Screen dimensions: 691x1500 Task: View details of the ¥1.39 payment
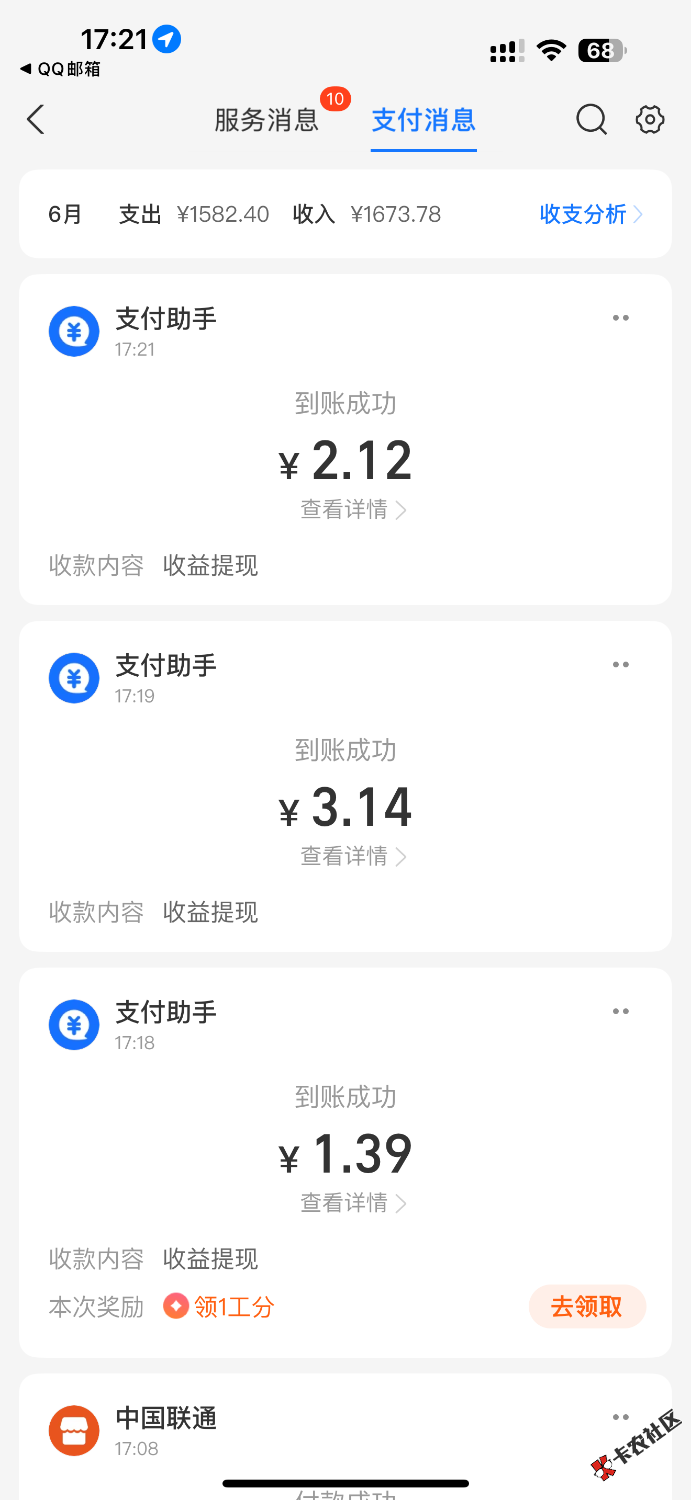pos(353,1203)
